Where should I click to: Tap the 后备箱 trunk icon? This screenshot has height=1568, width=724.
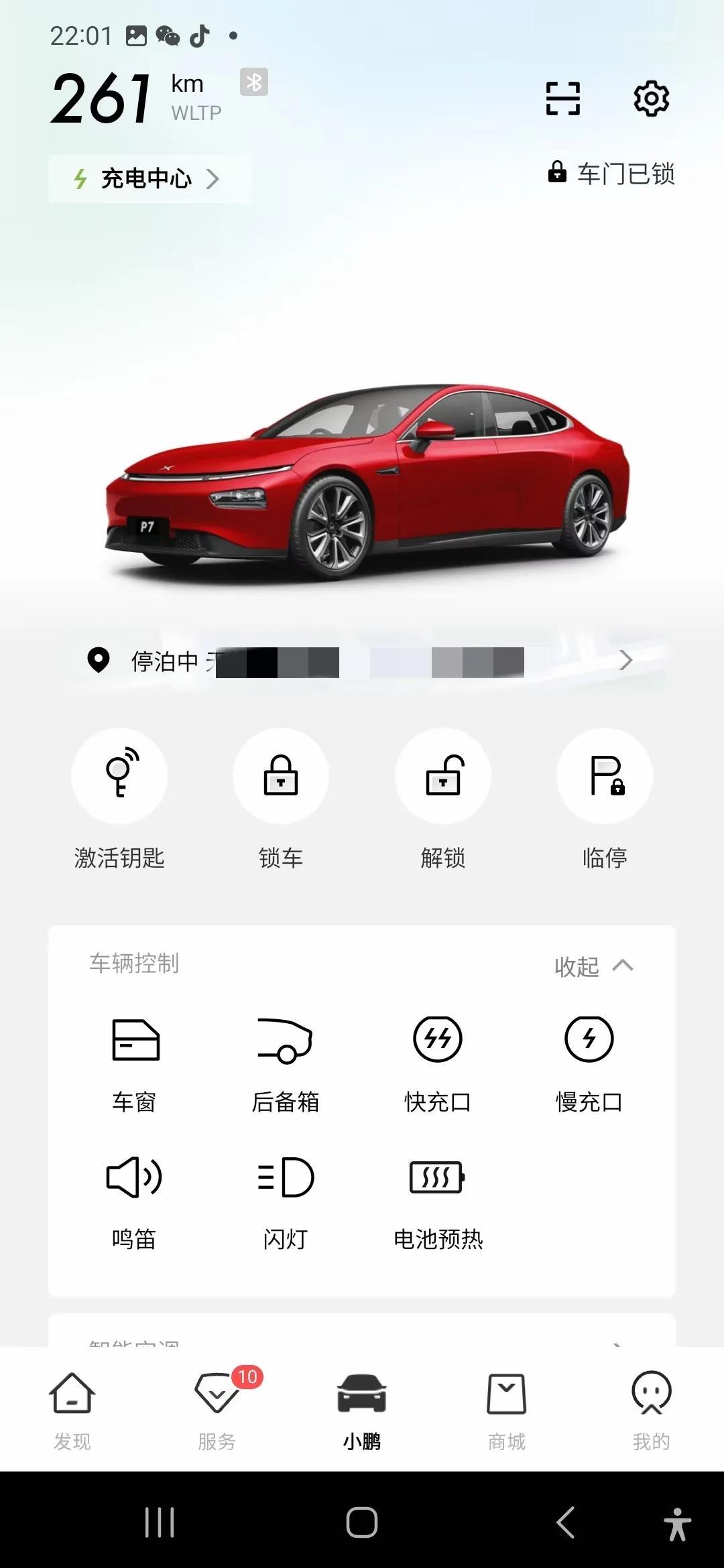[285, 1039]
